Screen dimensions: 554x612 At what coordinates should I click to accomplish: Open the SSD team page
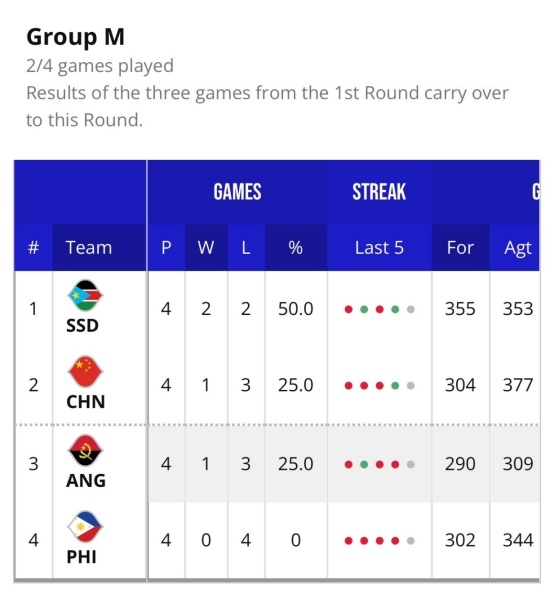point(85,308)
